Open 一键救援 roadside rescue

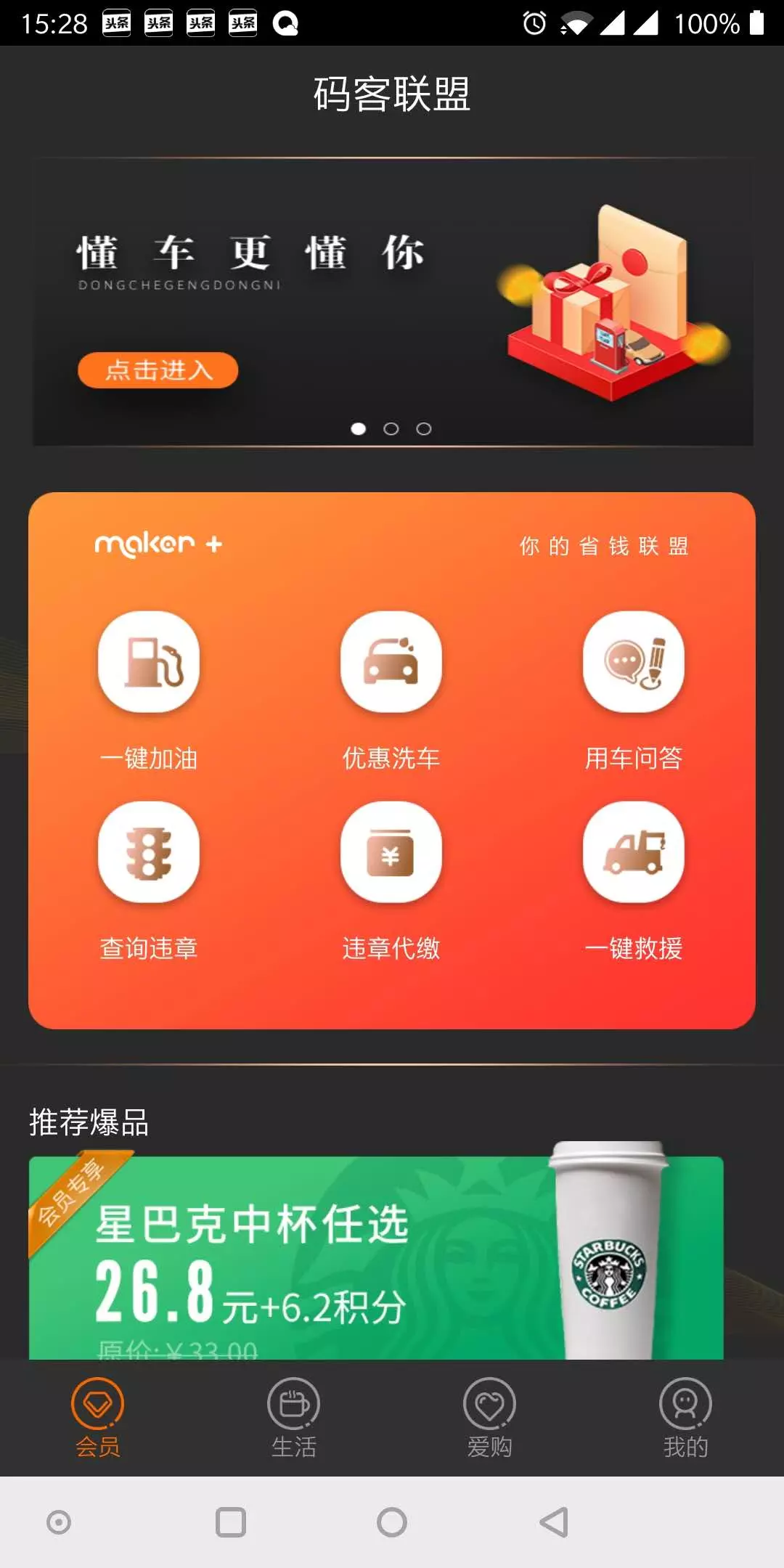coord(634,852)
